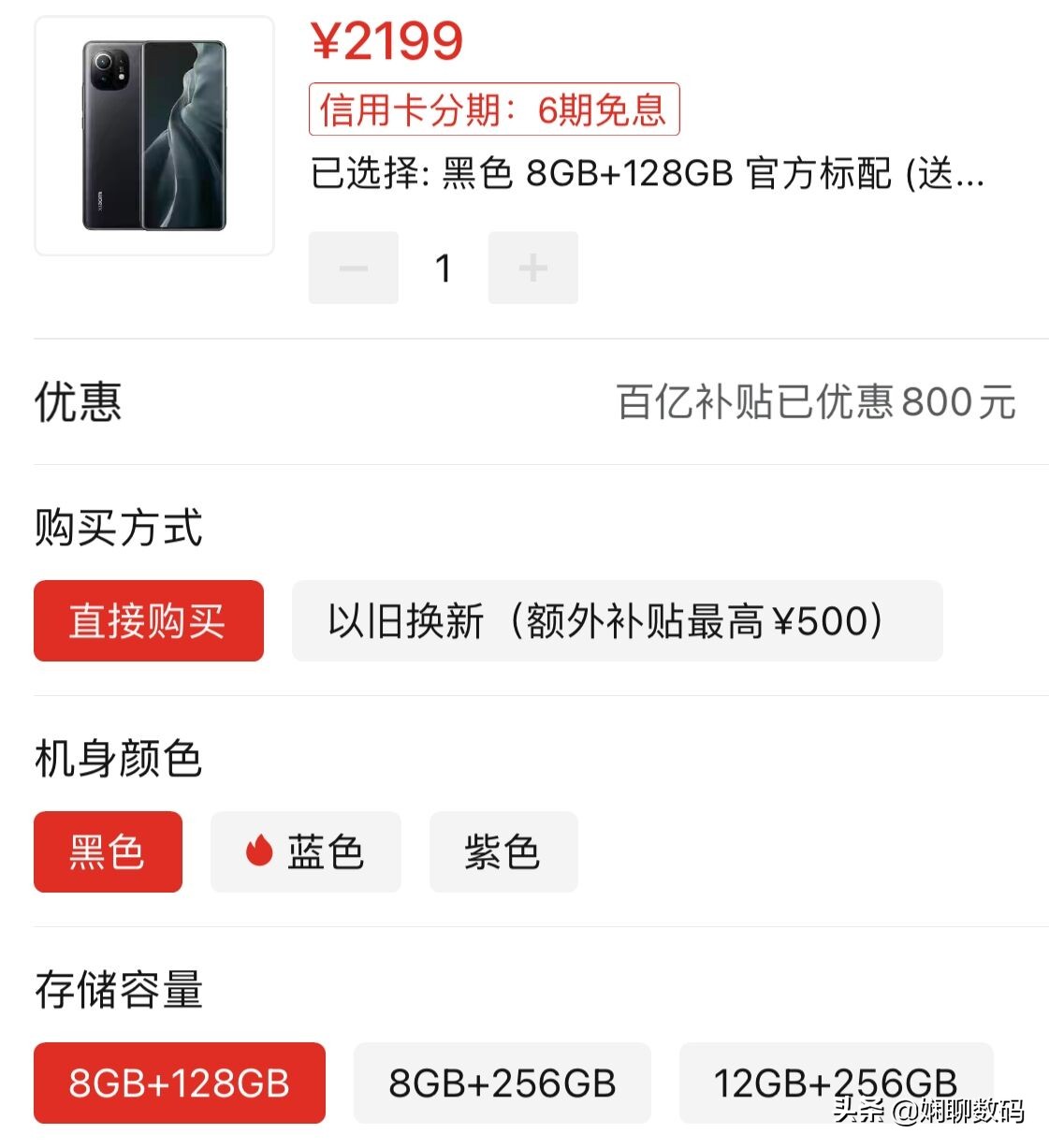This screenshot has width=1049, height=1148.
Task: Click the 优惠 discount section row
Action: click(78, 402)
